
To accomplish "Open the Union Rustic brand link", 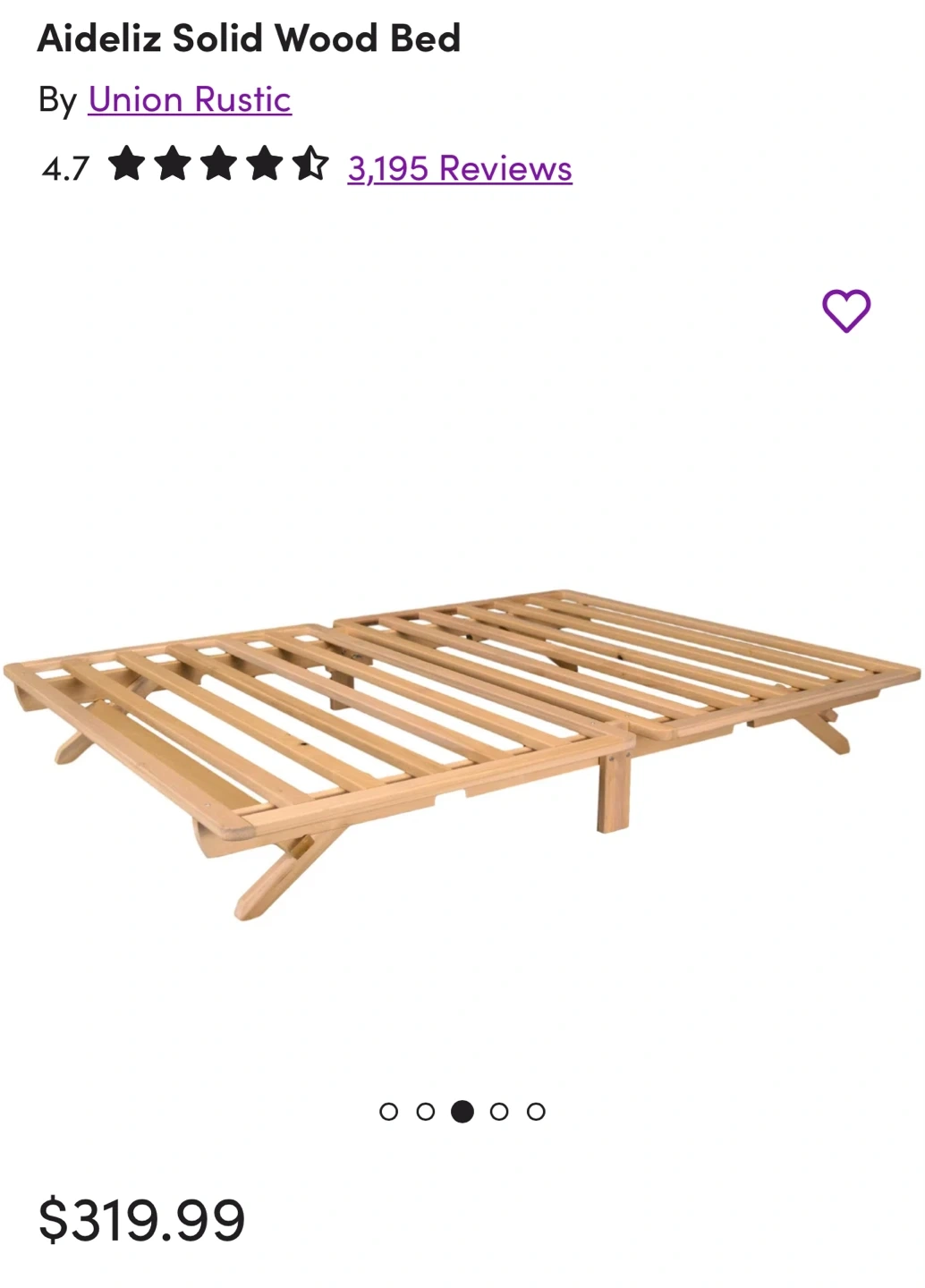I will (190, 99).
